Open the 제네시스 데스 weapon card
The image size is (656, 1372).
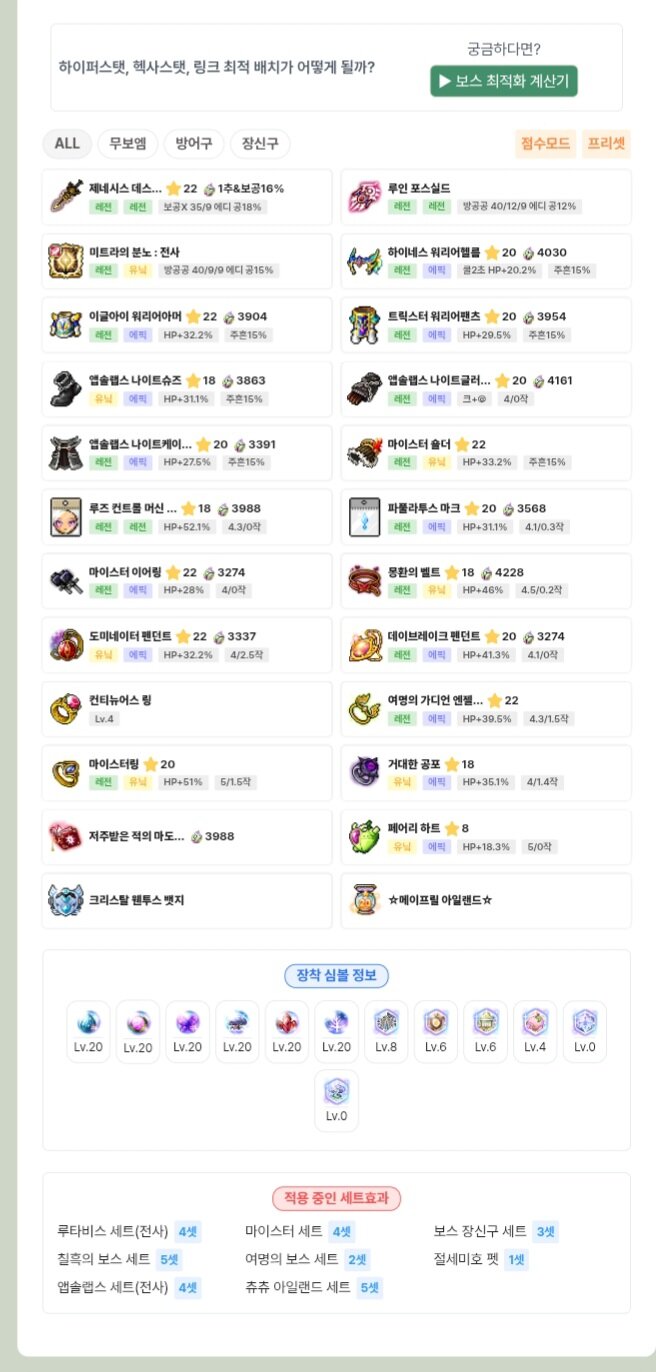[x=187, y=197]
